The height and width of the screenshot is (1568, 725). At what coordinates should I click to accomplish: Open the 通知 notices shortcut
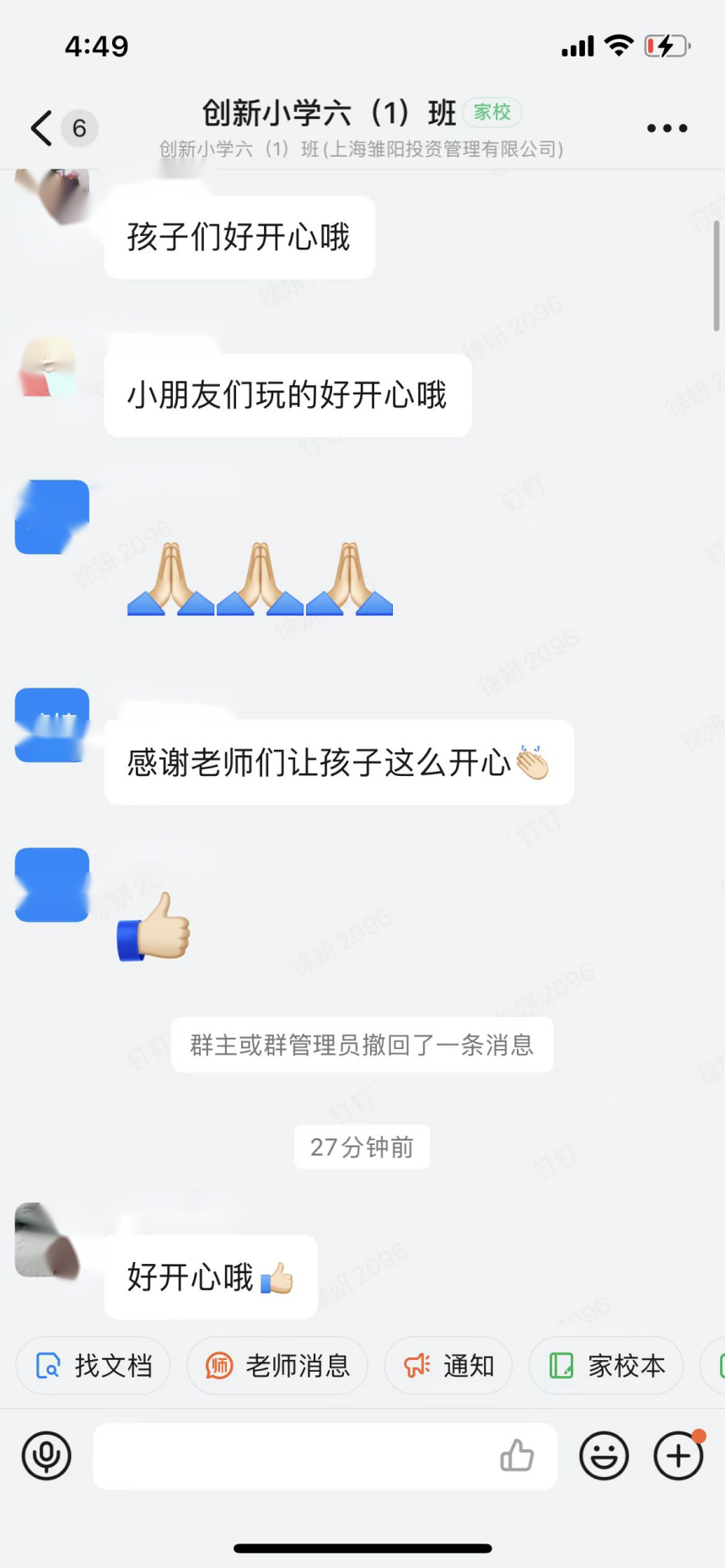pos(448,1366)
